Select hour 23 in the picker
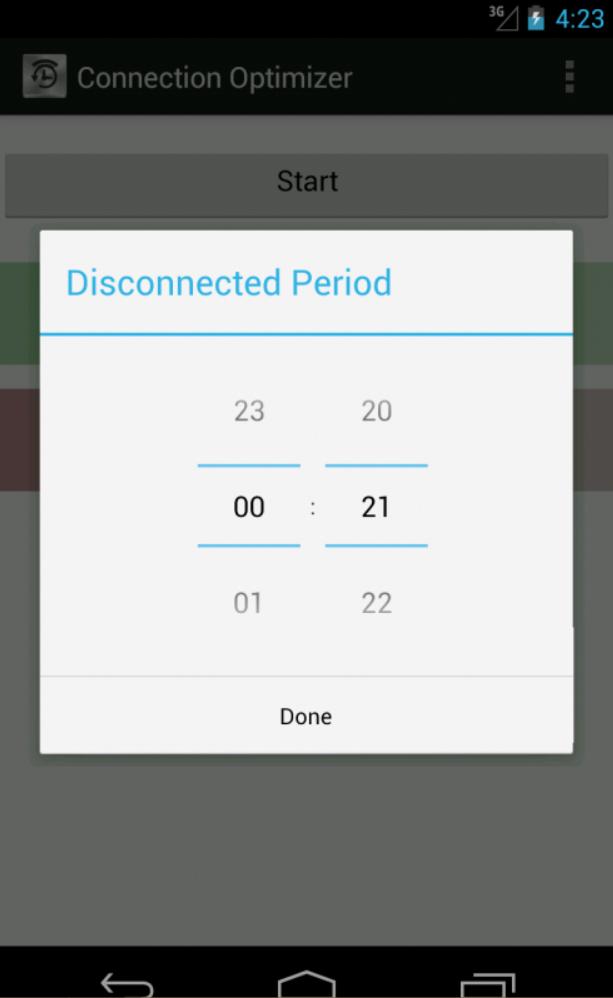 tap(249, 411)
